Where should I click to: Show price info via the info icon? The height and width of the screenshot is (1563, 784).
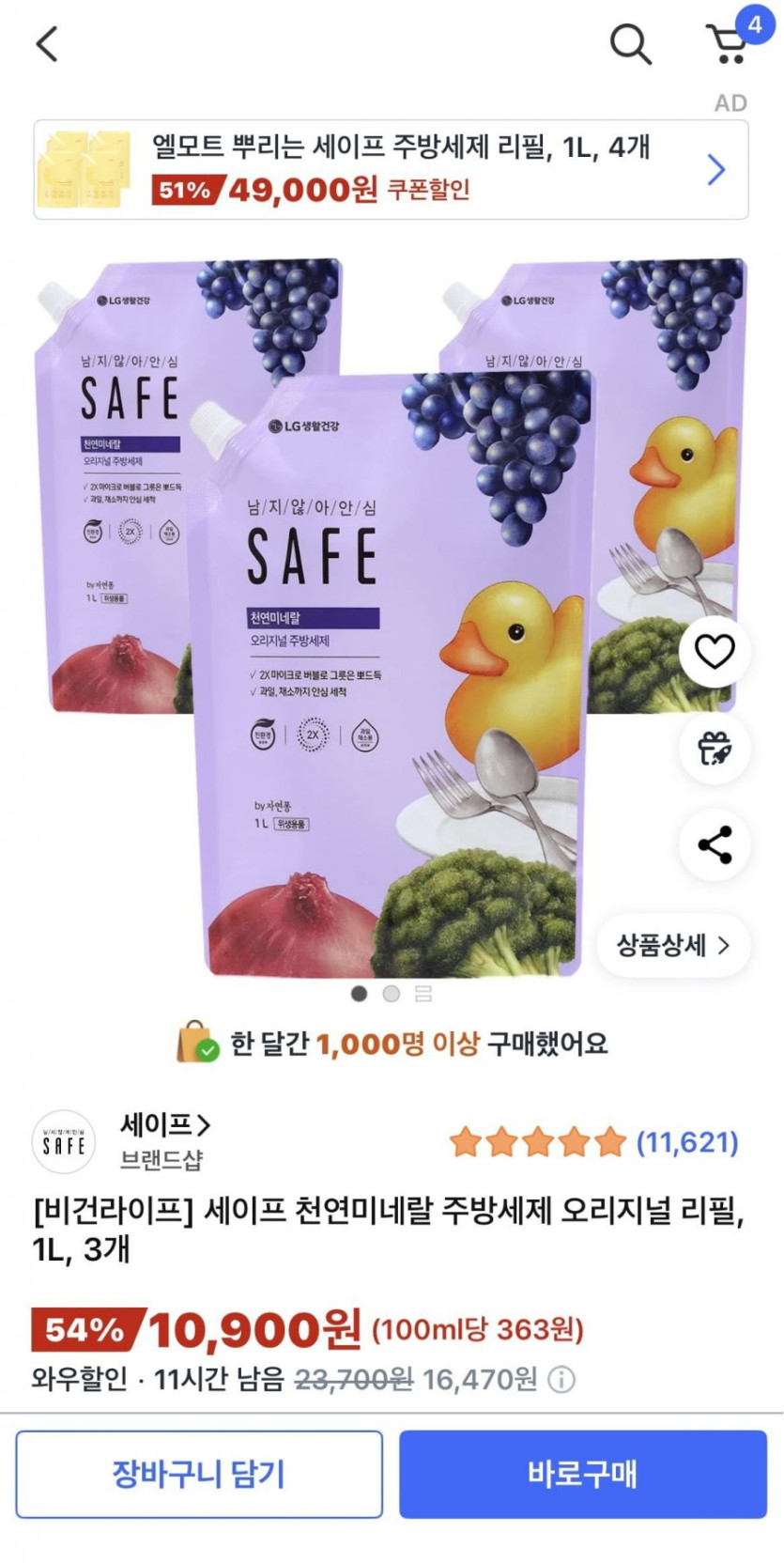click(561, 1380)
